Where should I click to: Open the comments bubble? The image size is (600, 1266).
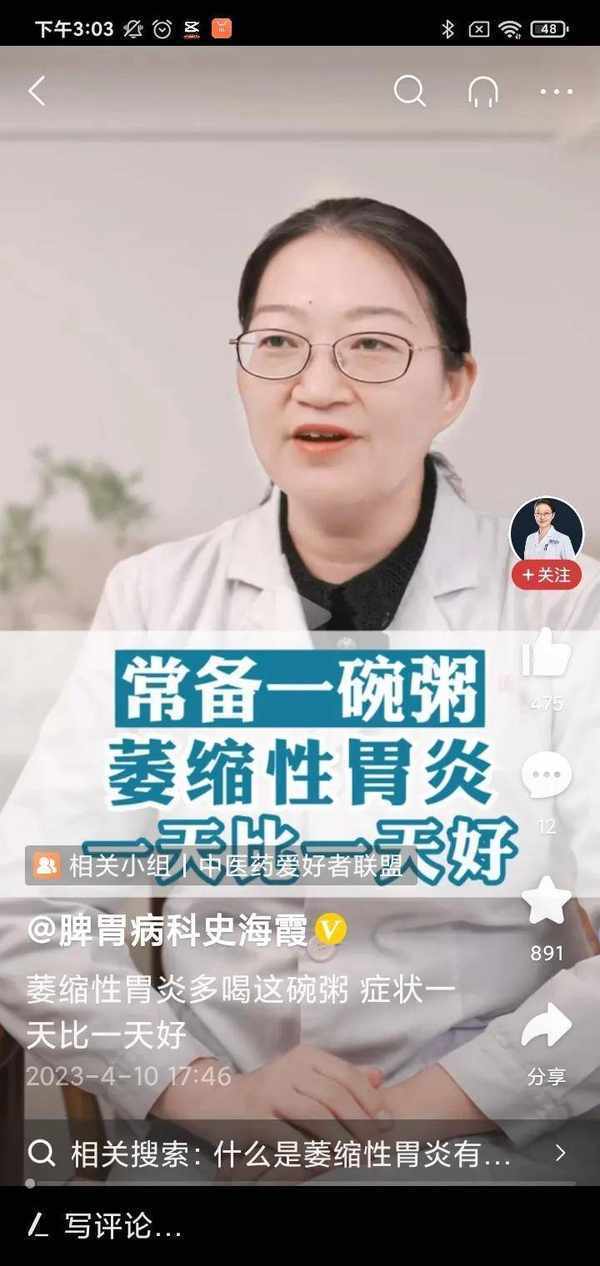pos(546,777)
